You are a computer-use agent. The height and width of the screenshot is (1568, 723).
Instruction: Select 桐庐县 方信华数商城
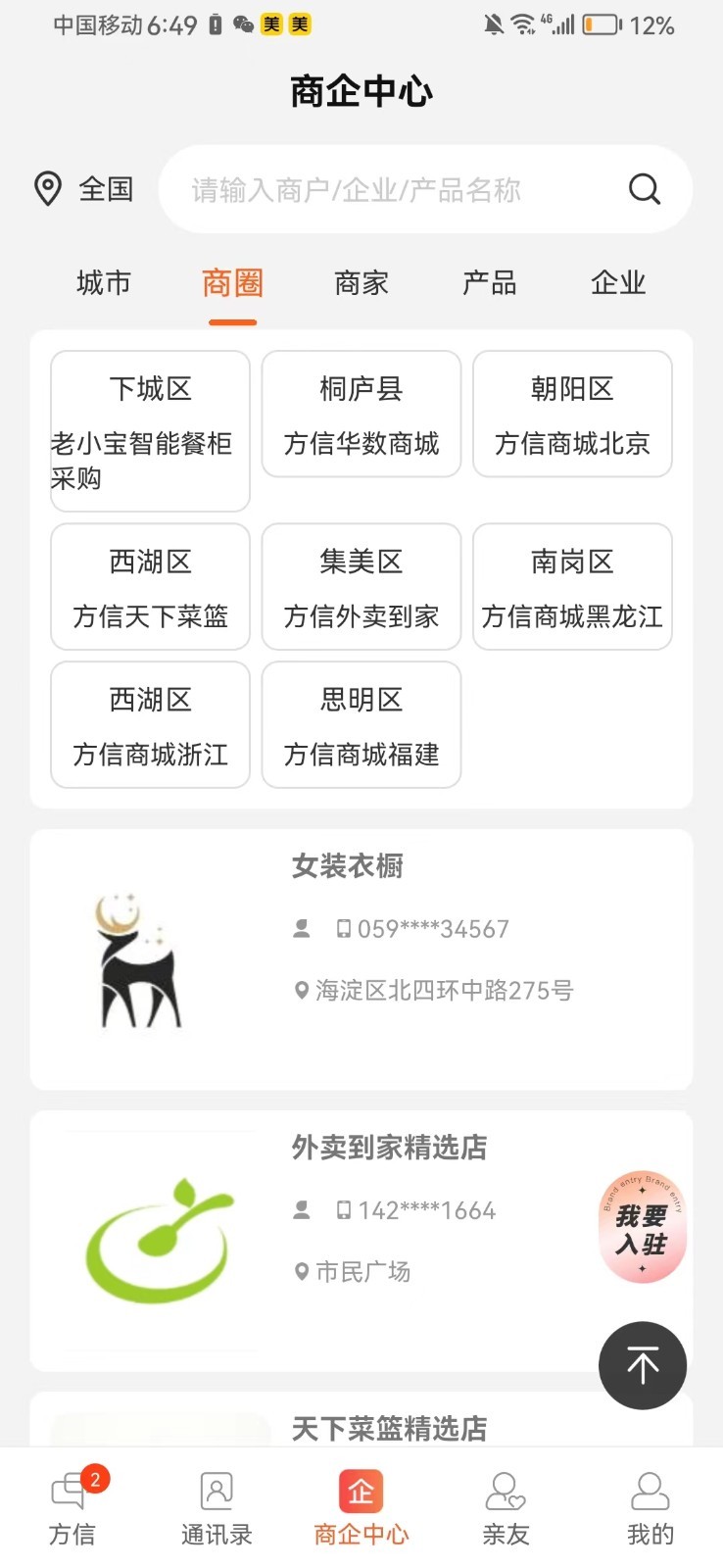pos(361,415)
